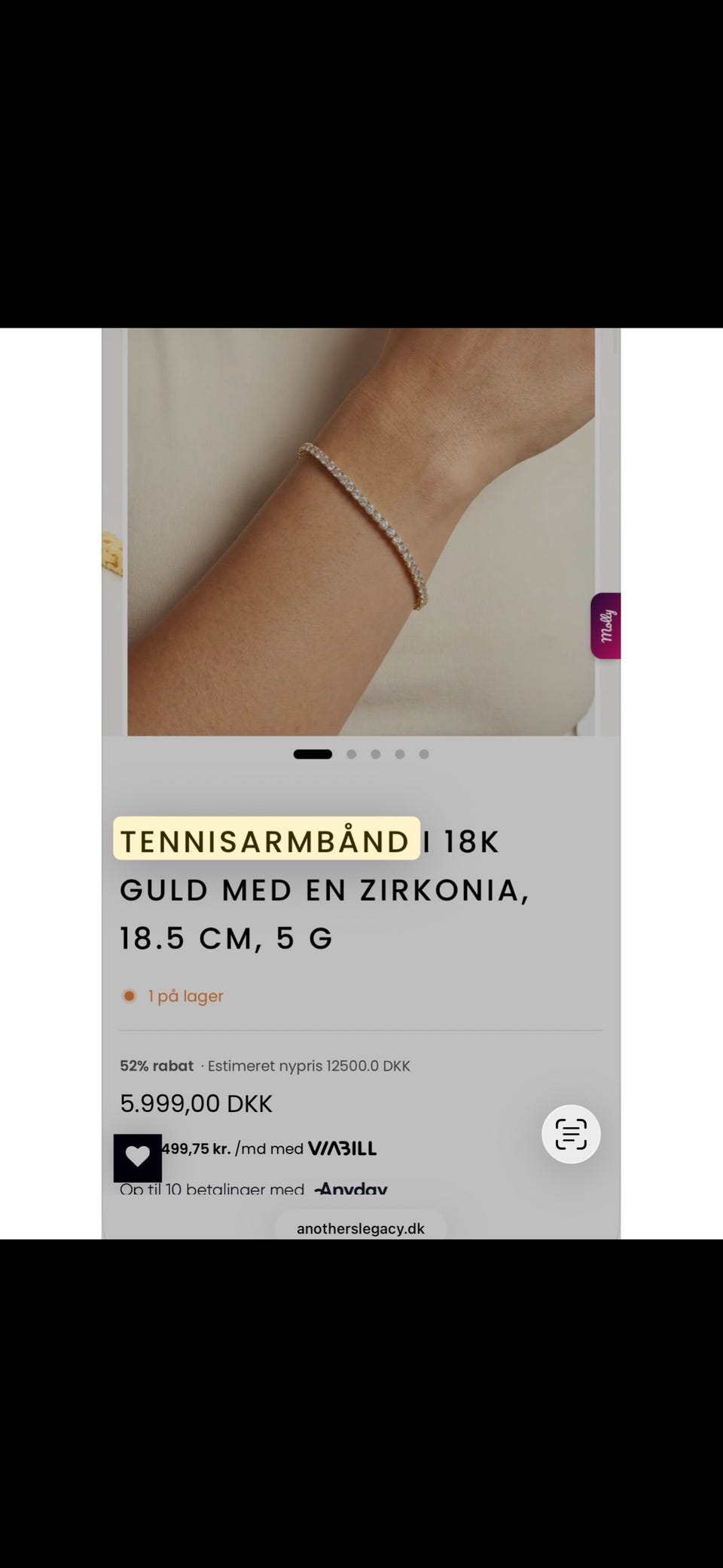
Task: Open the Molly chat side widget
Action: pyautogui.click(x=607, y=625)
